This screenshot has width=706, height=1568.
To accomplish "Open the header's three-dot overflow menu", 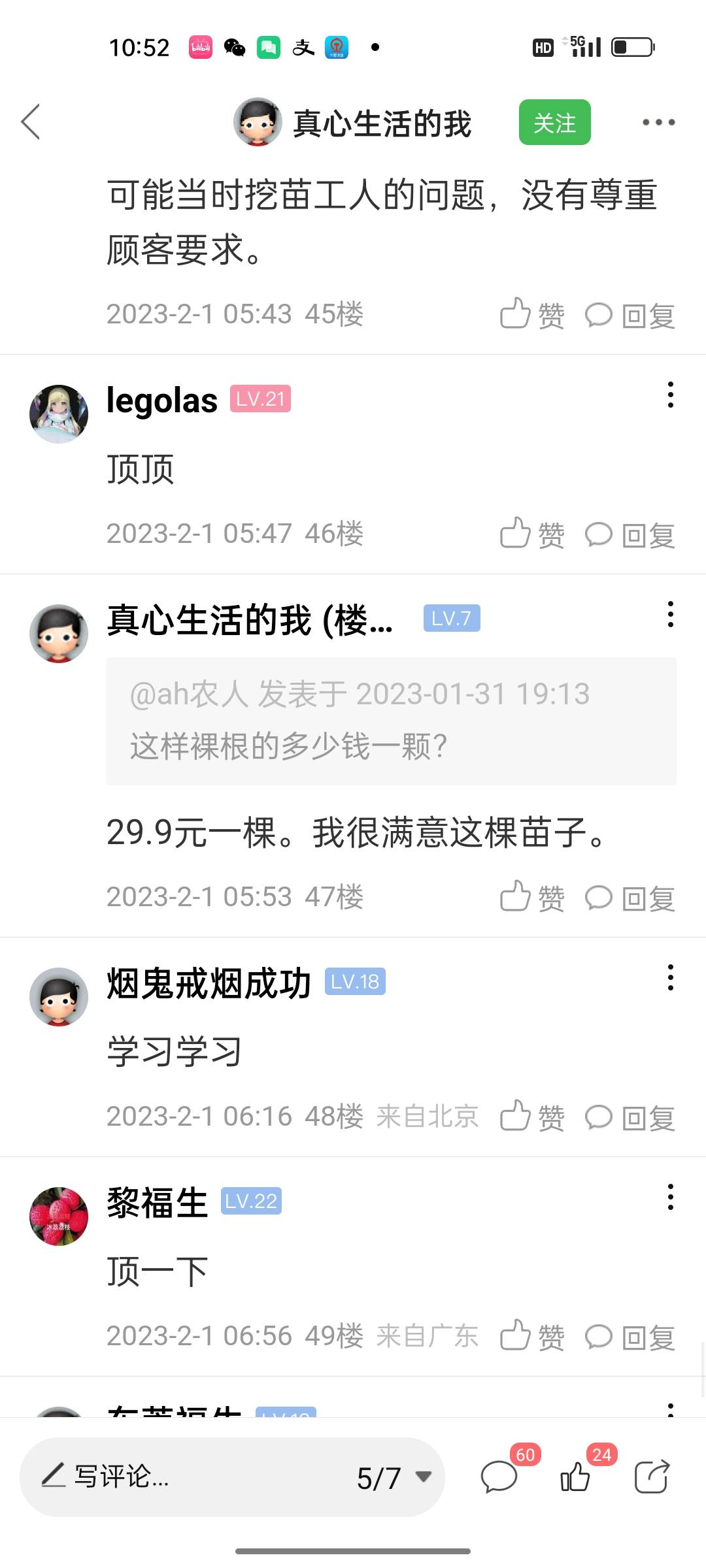I will (658, 122).
